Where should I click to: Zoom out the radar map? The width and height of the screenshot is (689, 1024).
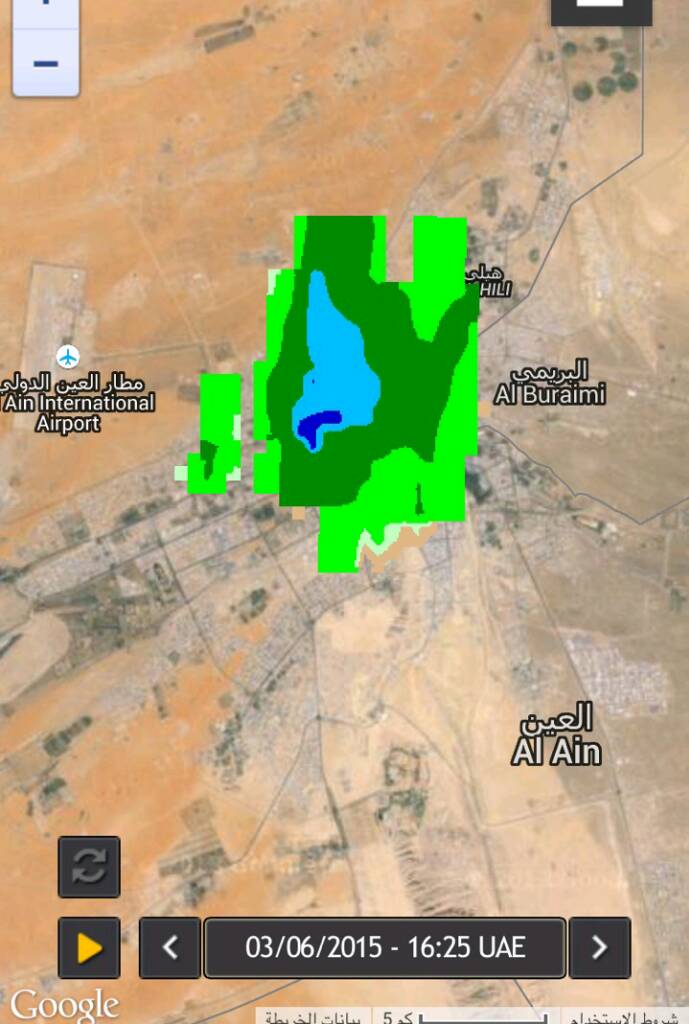(45, 63)
